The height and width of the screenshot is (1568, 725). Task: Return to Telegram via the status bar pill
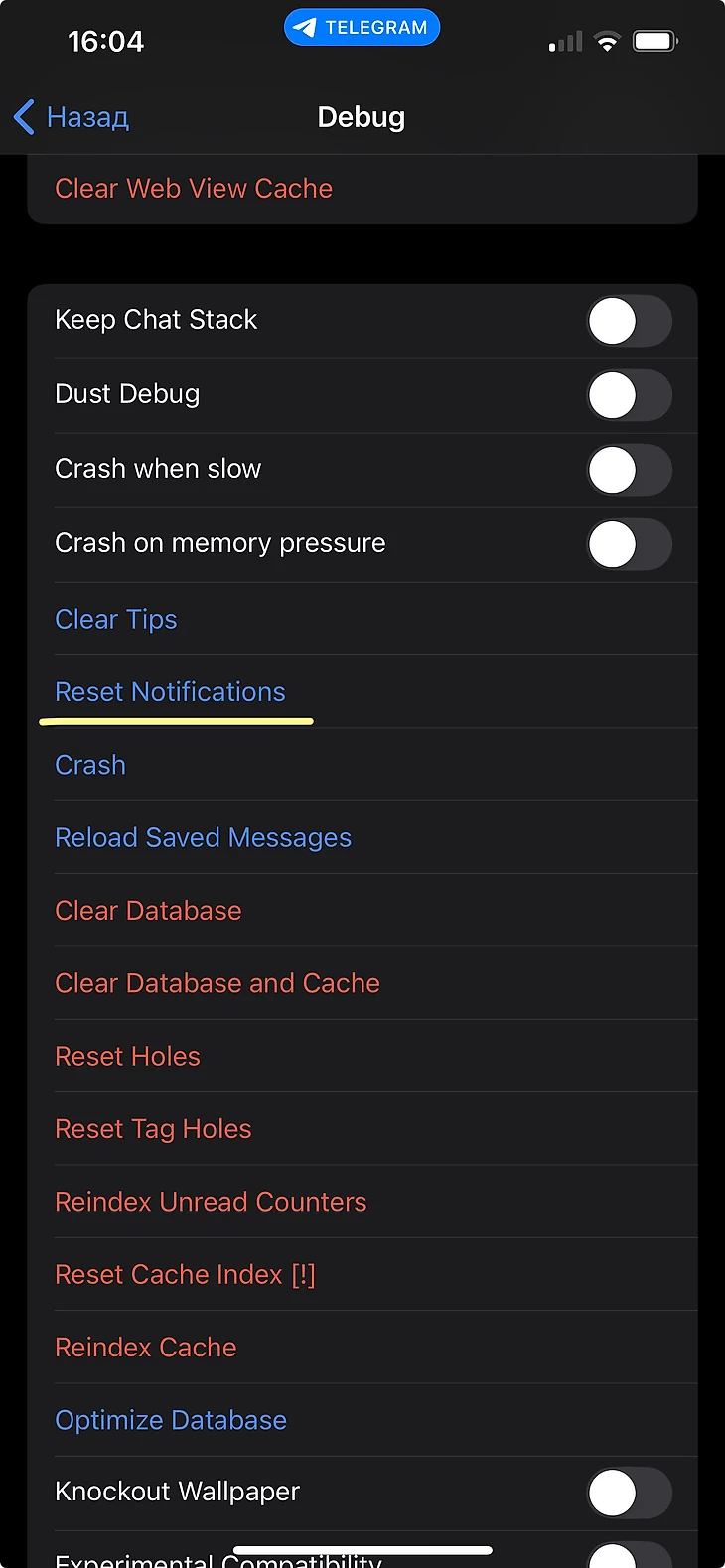[x=362, y=28]
